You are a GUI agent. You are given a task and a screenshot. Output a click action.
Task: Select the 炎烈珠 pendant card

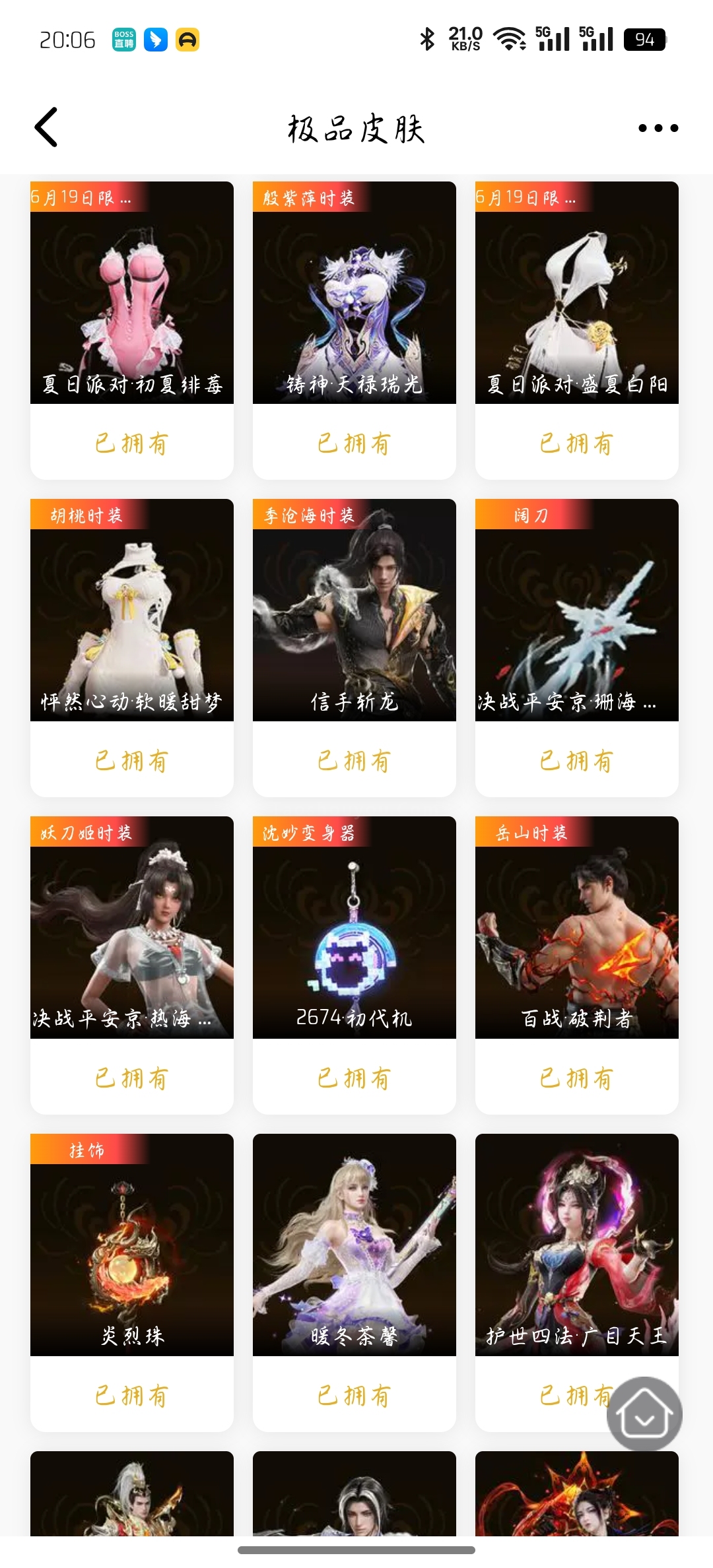coord(132,1245)
